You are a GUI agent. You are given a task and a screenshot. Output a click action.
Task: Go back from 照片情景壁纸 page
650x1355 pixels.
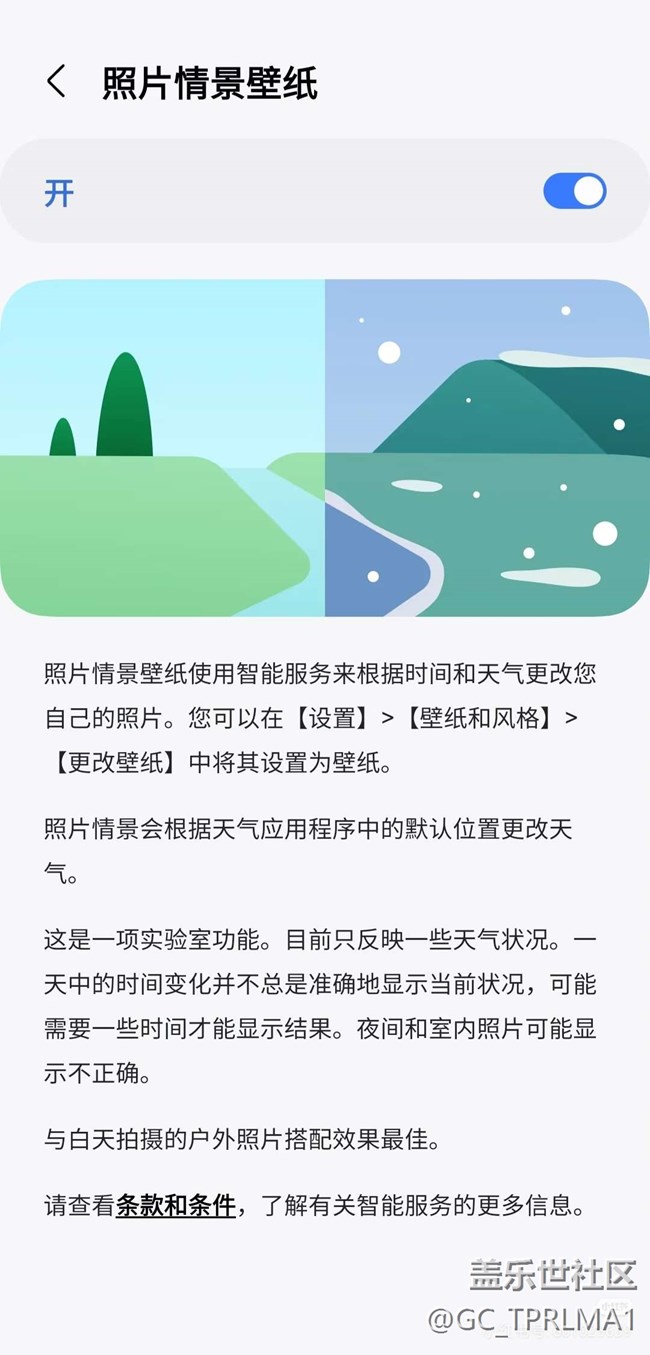click(x=57, y=82)
